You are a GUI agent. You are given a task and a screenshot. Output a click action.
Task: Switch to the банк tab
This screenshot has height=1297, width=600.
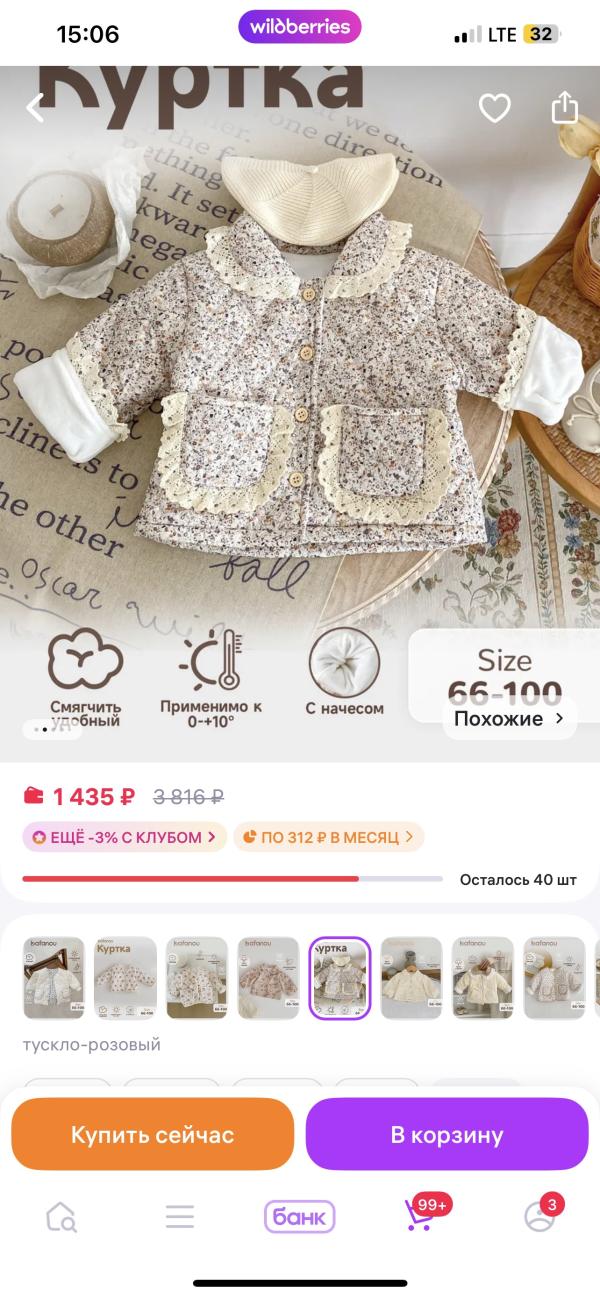pos(299,1216)
